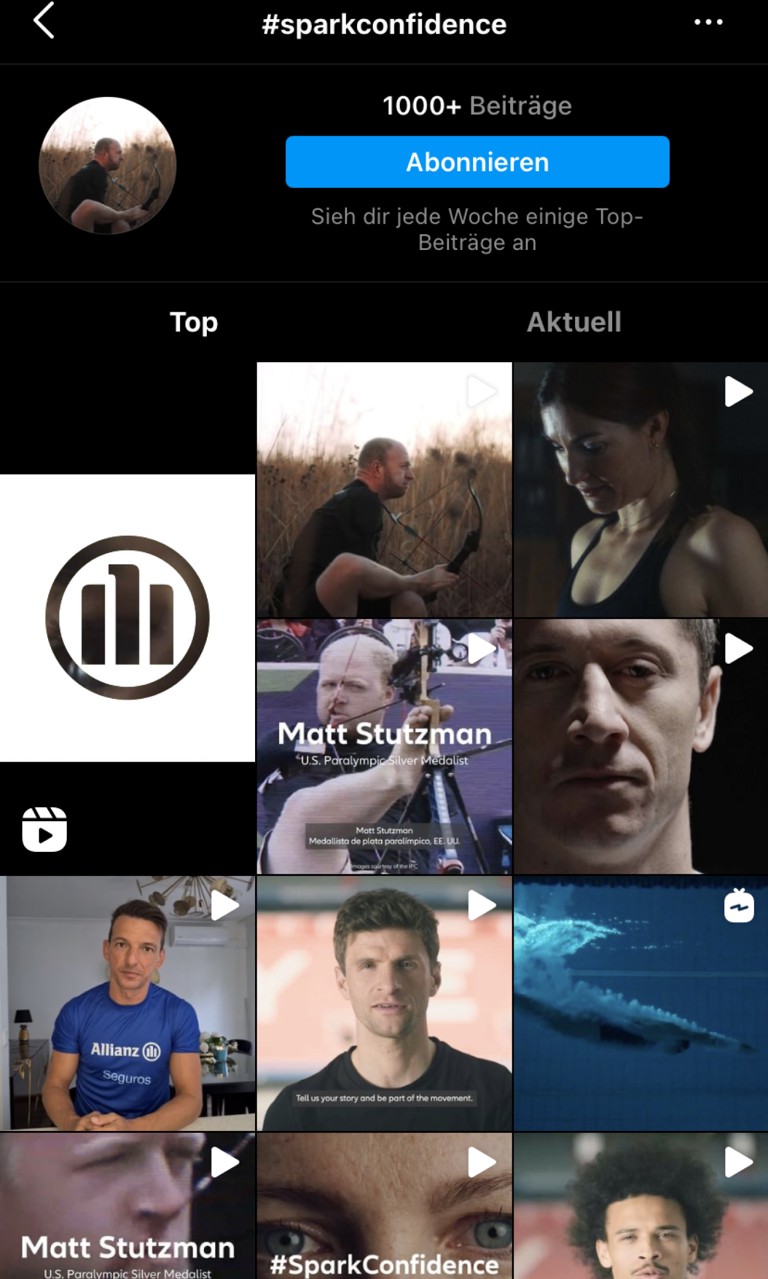This screenshot has width=768, height=1279.
Task: Open the curly-haired man video
Action: pos(640,1207)
